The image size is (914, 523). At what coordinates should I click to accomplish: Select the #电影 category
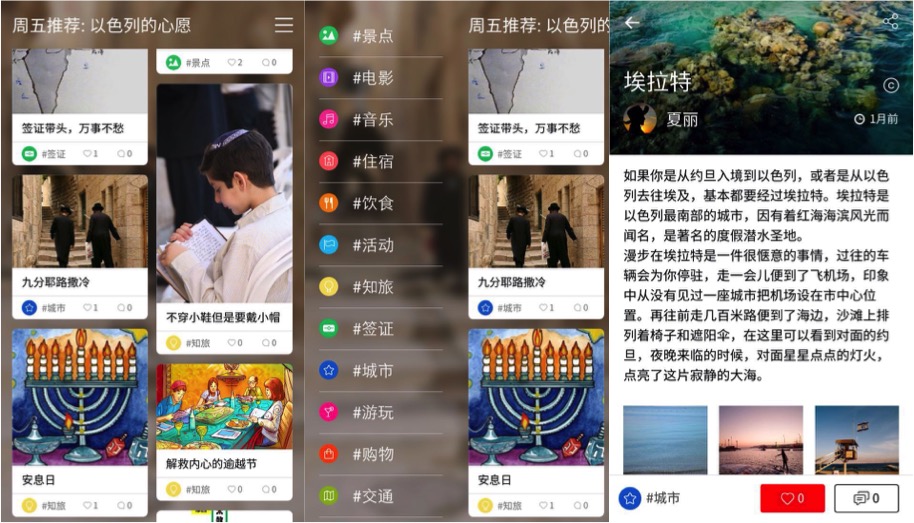[x=381, y=78]
